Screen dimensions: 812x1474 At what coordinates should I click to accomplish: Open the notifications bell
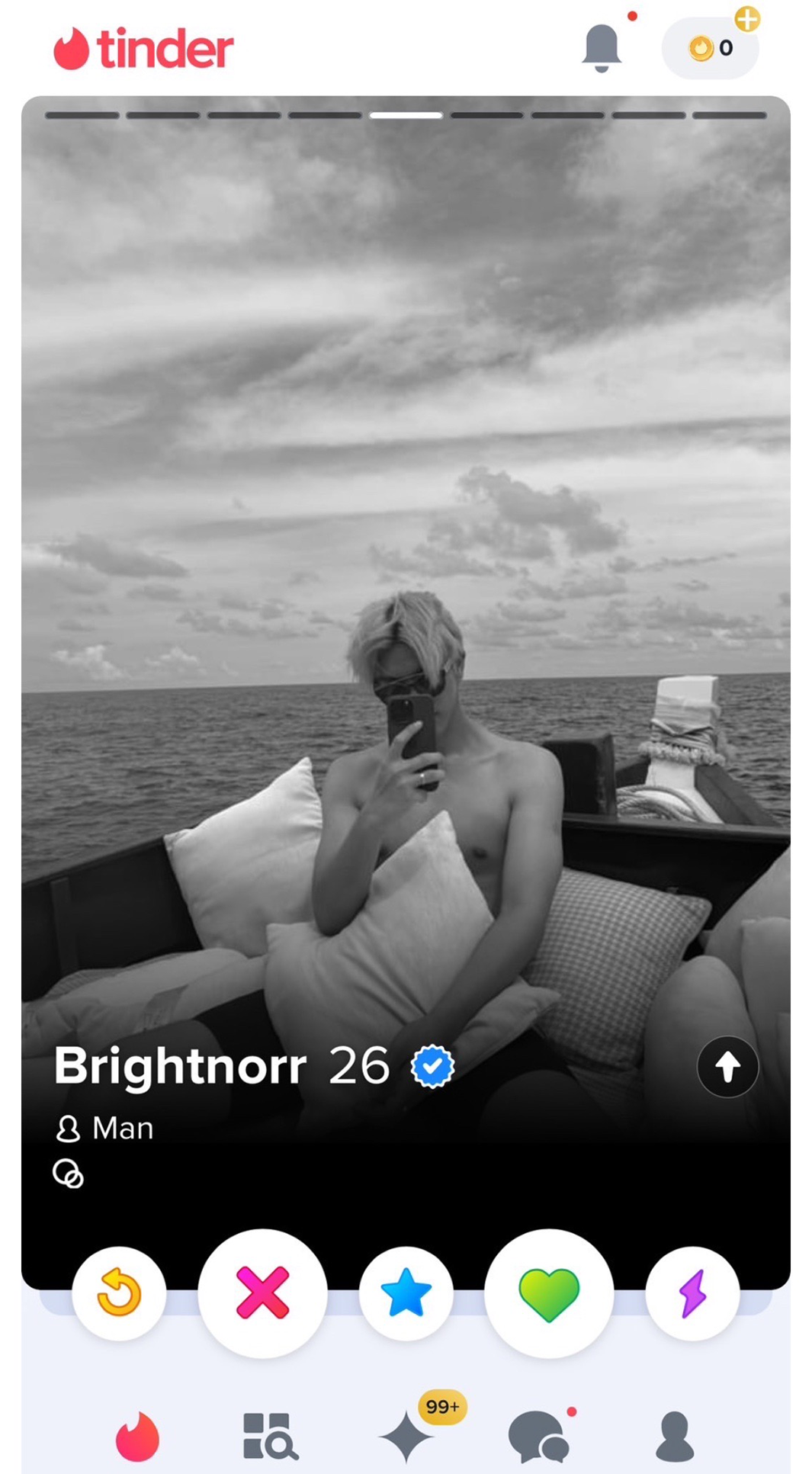601,48
